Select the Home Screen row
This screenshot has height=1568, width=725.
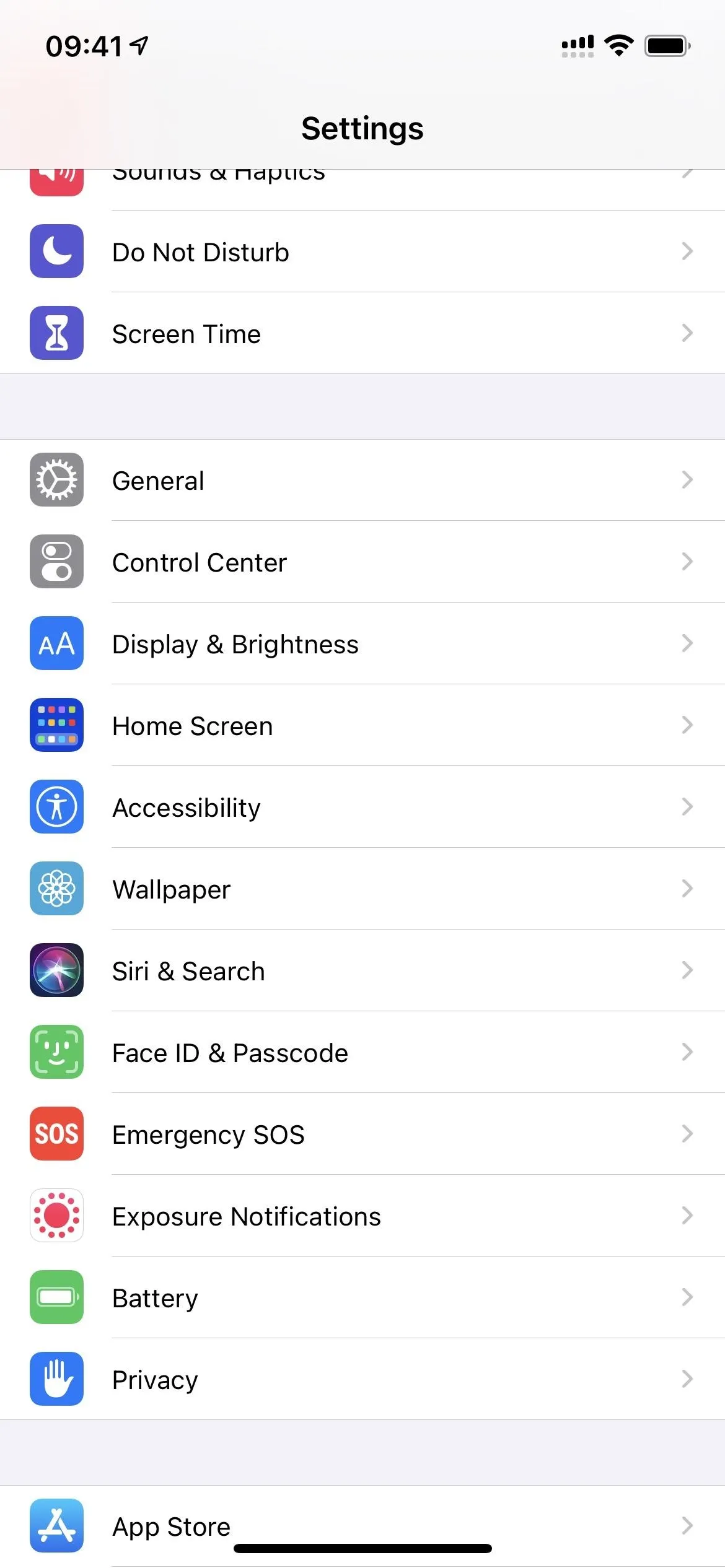(x=362, y=725)
